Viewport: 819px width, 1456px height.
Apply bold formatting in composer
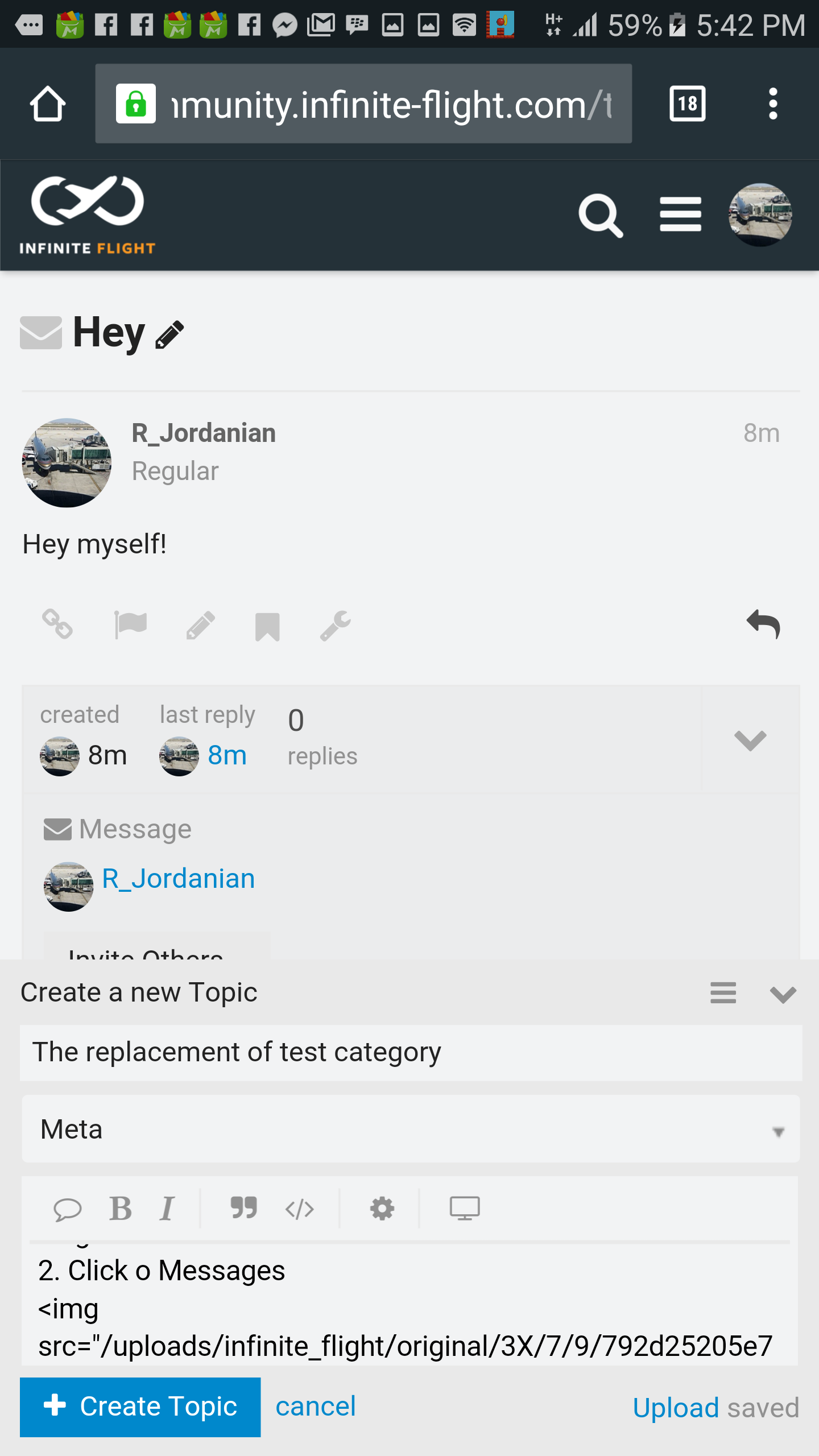tap(121, 1209)
